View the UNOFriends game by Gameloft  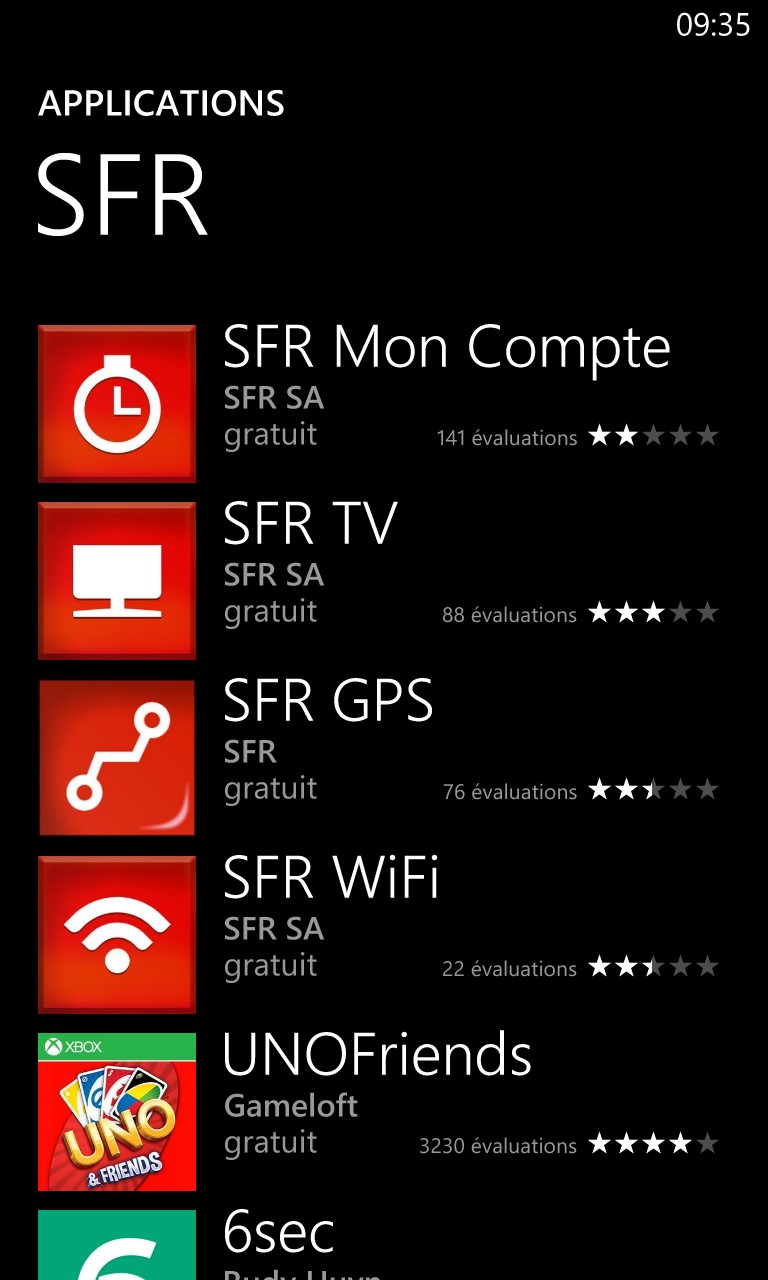point(379,1112)
